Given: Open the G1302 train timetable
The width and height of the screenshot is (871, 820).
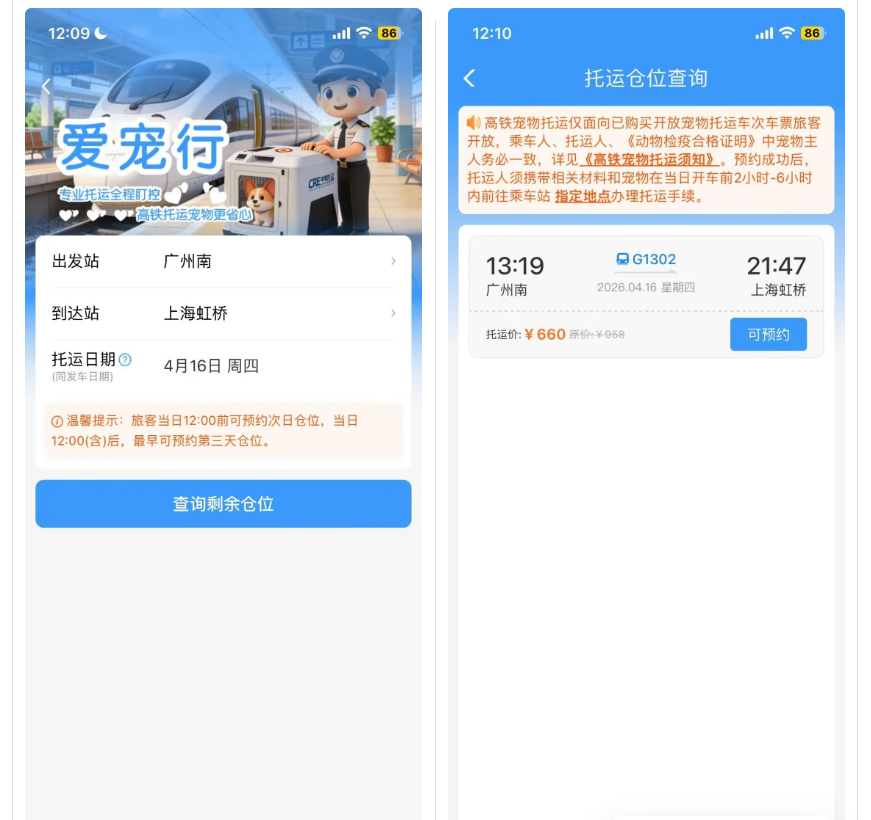Looking at the screenshot, I should [646, 261].
